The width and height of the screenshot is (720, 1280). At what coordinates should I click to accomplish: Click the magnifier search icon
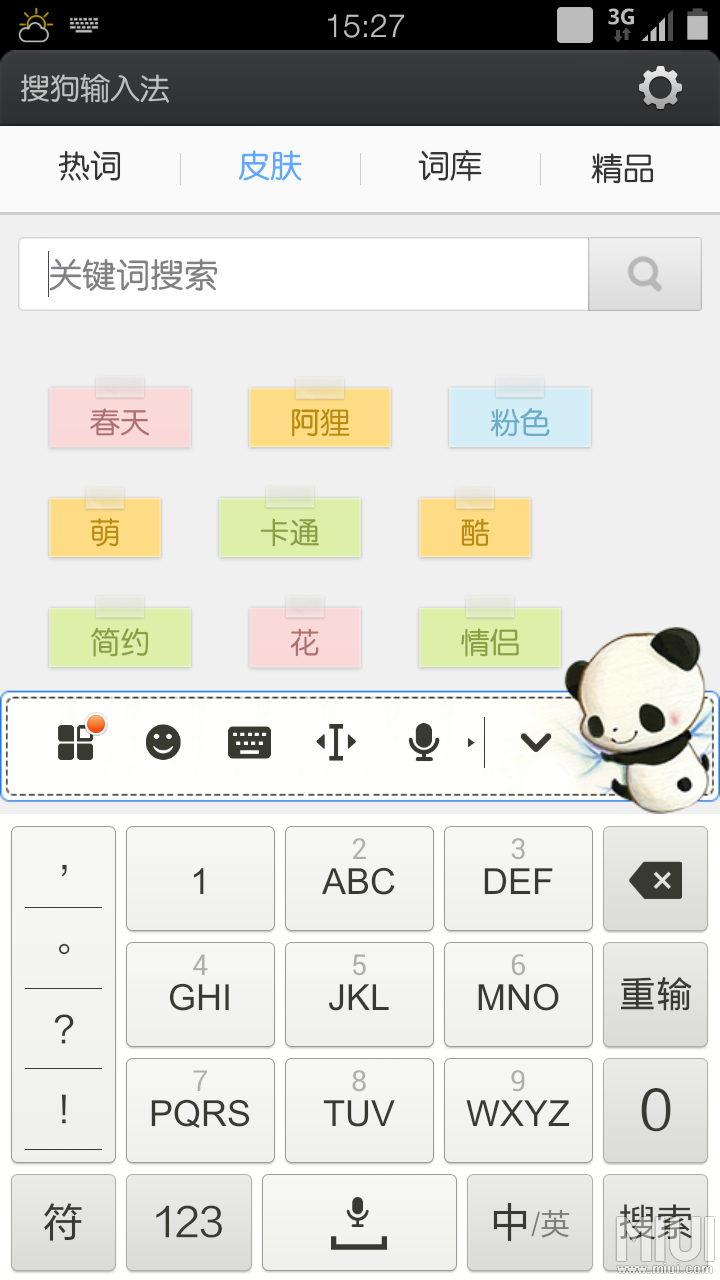coord(644,273)
